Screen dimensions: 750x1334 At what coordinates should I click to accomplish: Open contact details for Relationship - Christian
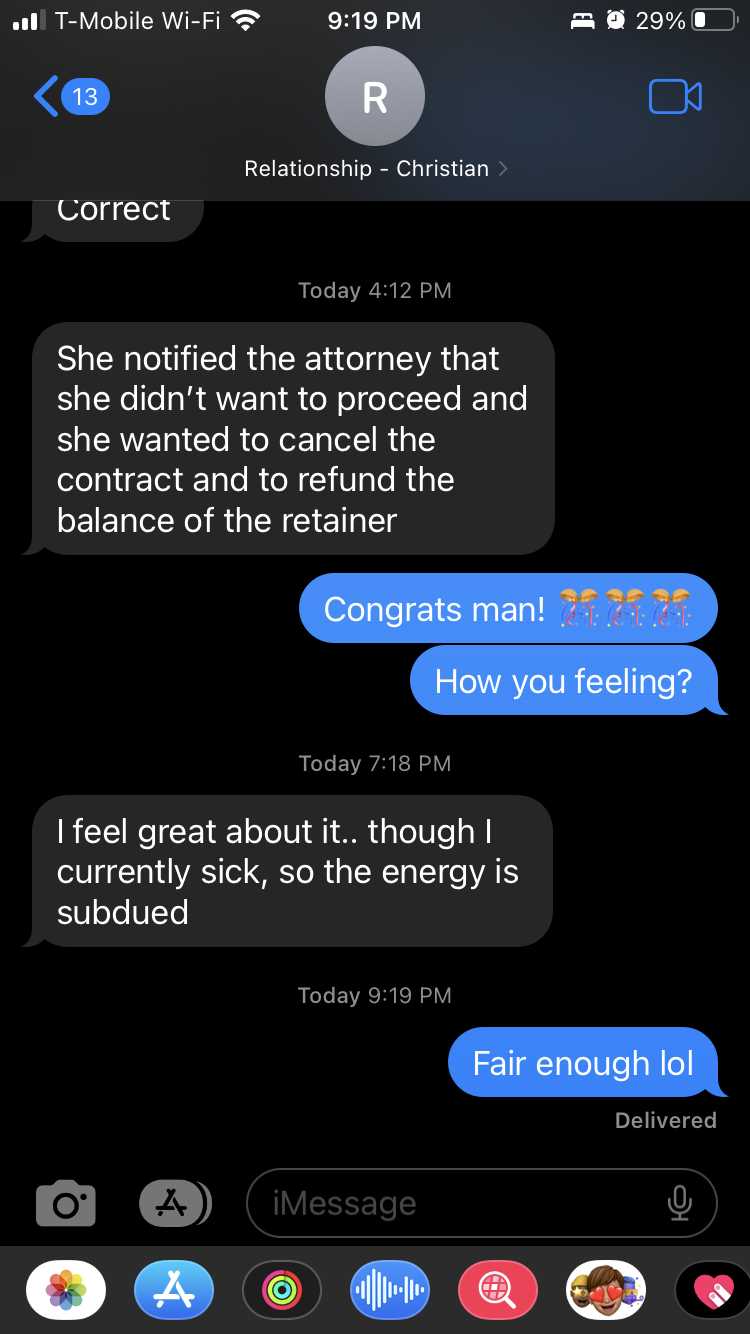[x=375, y=168]
